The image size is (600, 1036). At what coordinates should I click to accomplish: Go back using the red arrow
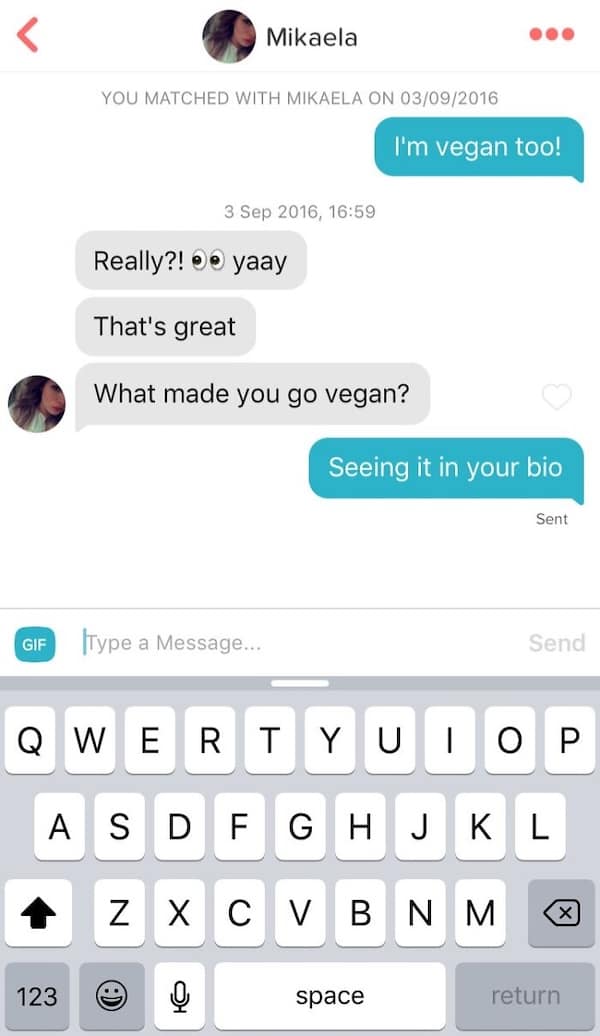[28, 34]
